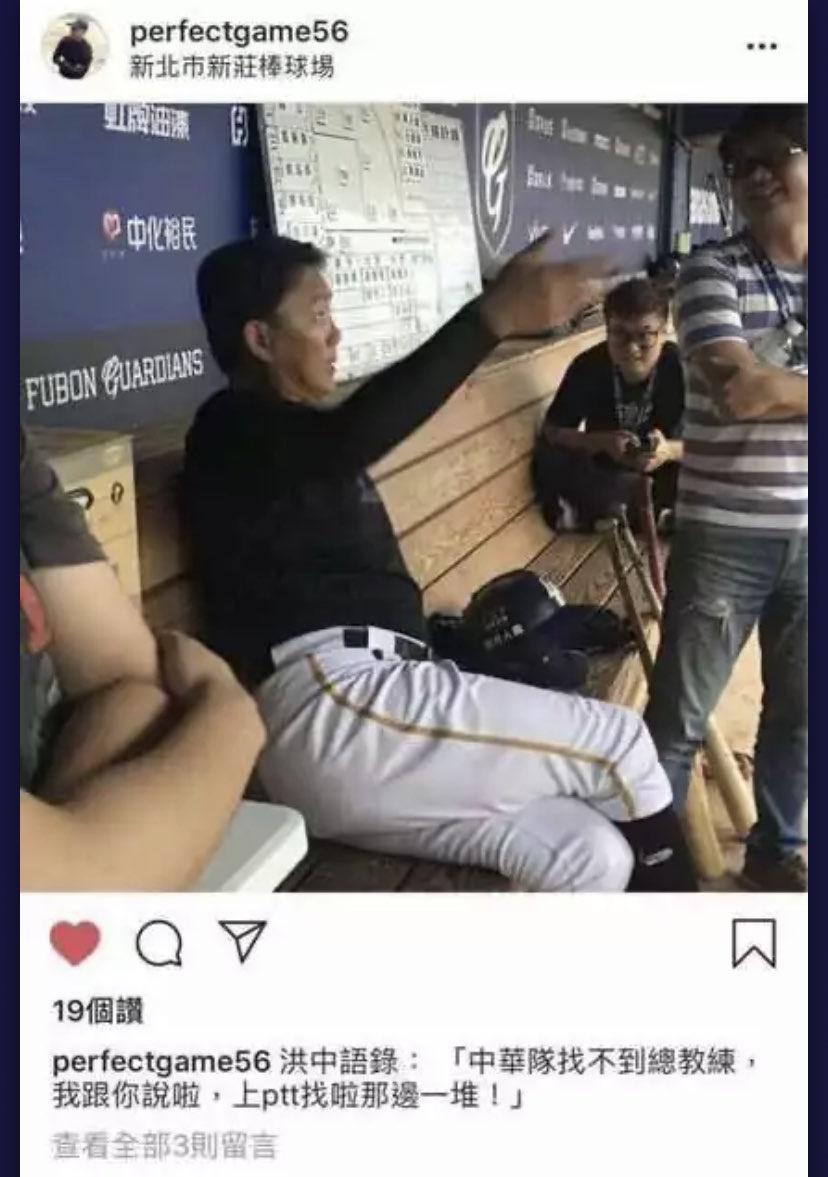Screen dimensions: 828x1177
Task: Open the post overflow menu
Action: point(762,46)
